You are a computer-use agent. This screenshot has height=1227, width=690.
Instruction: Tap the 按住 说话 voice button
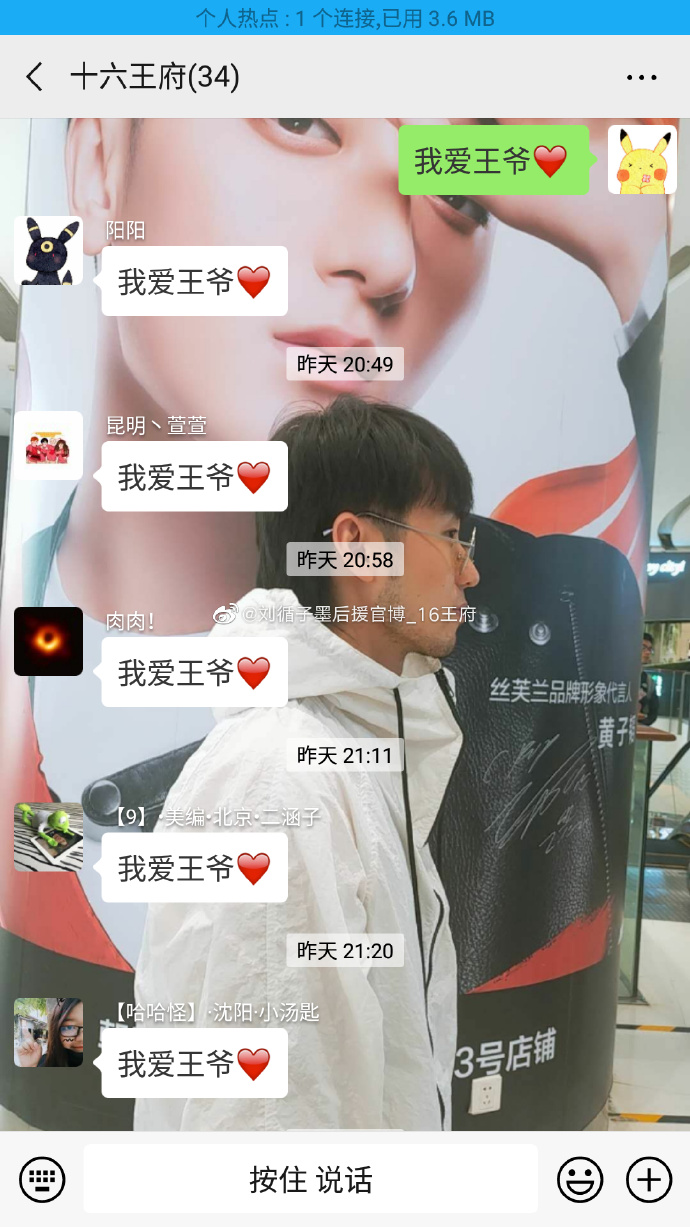(x=310, y=1180)
